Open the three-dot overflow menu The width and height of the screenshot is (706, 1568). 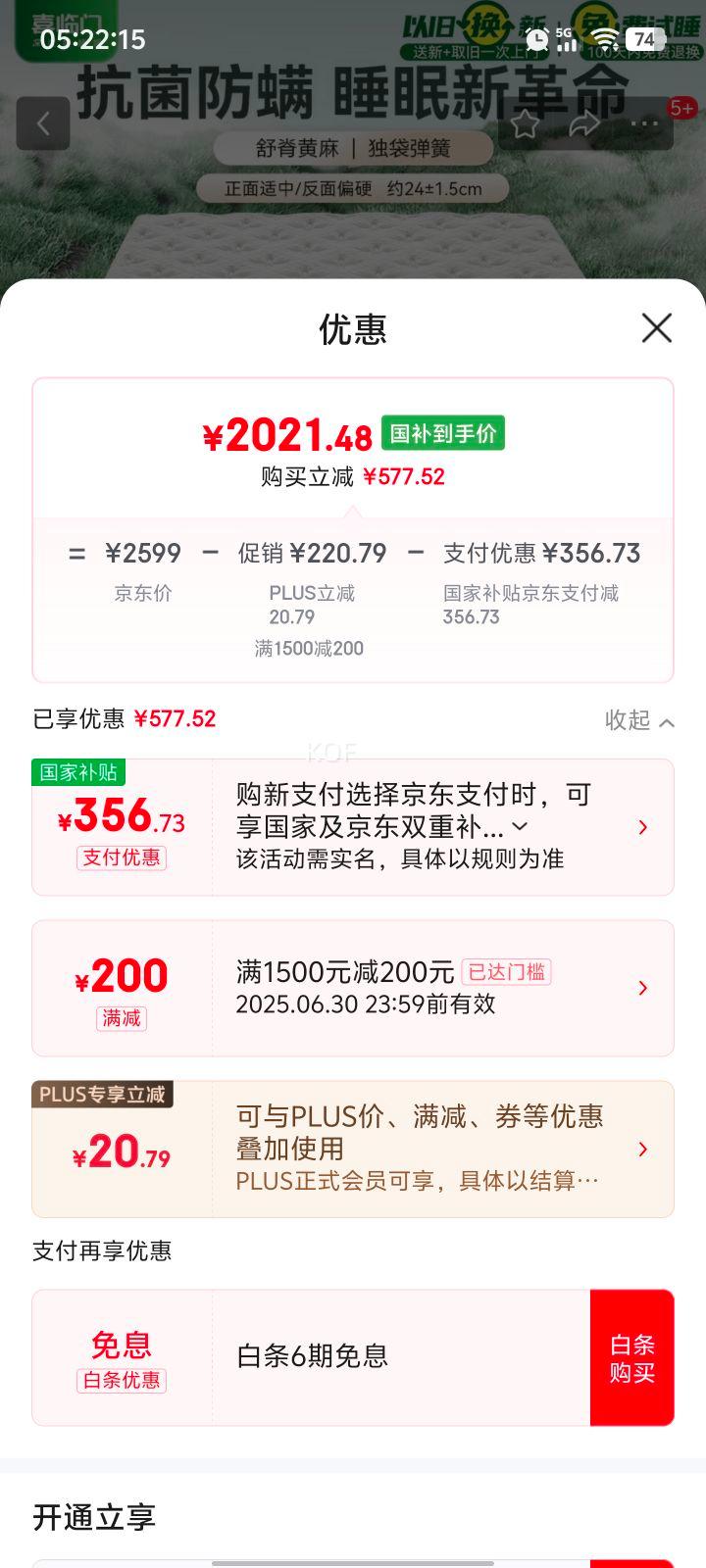click(x=644, y=124)
